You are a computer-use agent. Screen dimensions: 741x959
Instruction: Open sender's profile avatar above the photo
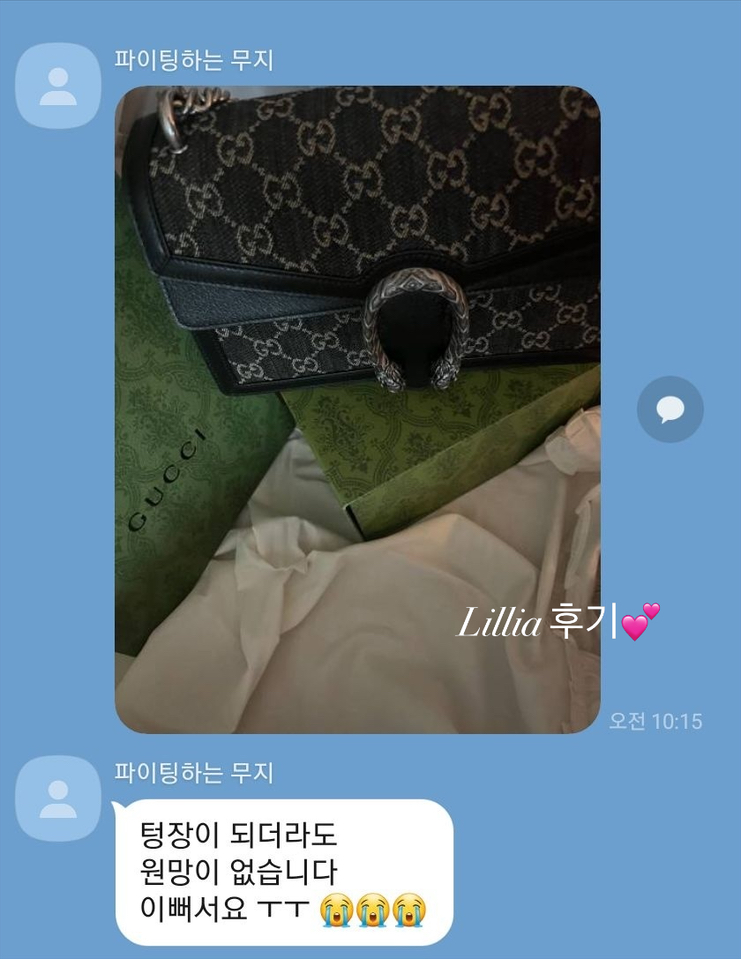click(58, 86)
